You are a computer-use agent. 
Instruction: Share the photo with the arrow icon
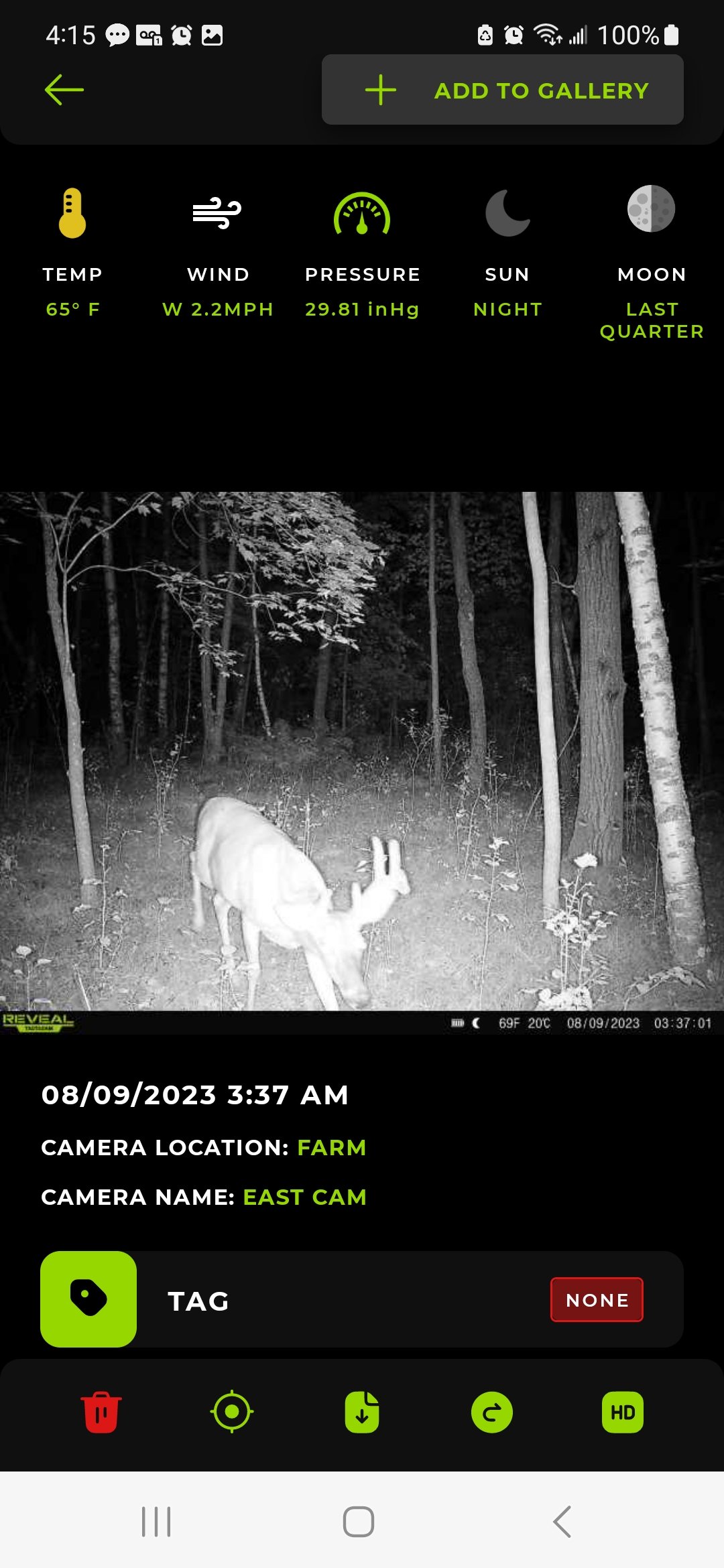click(x=492, y=1413)
